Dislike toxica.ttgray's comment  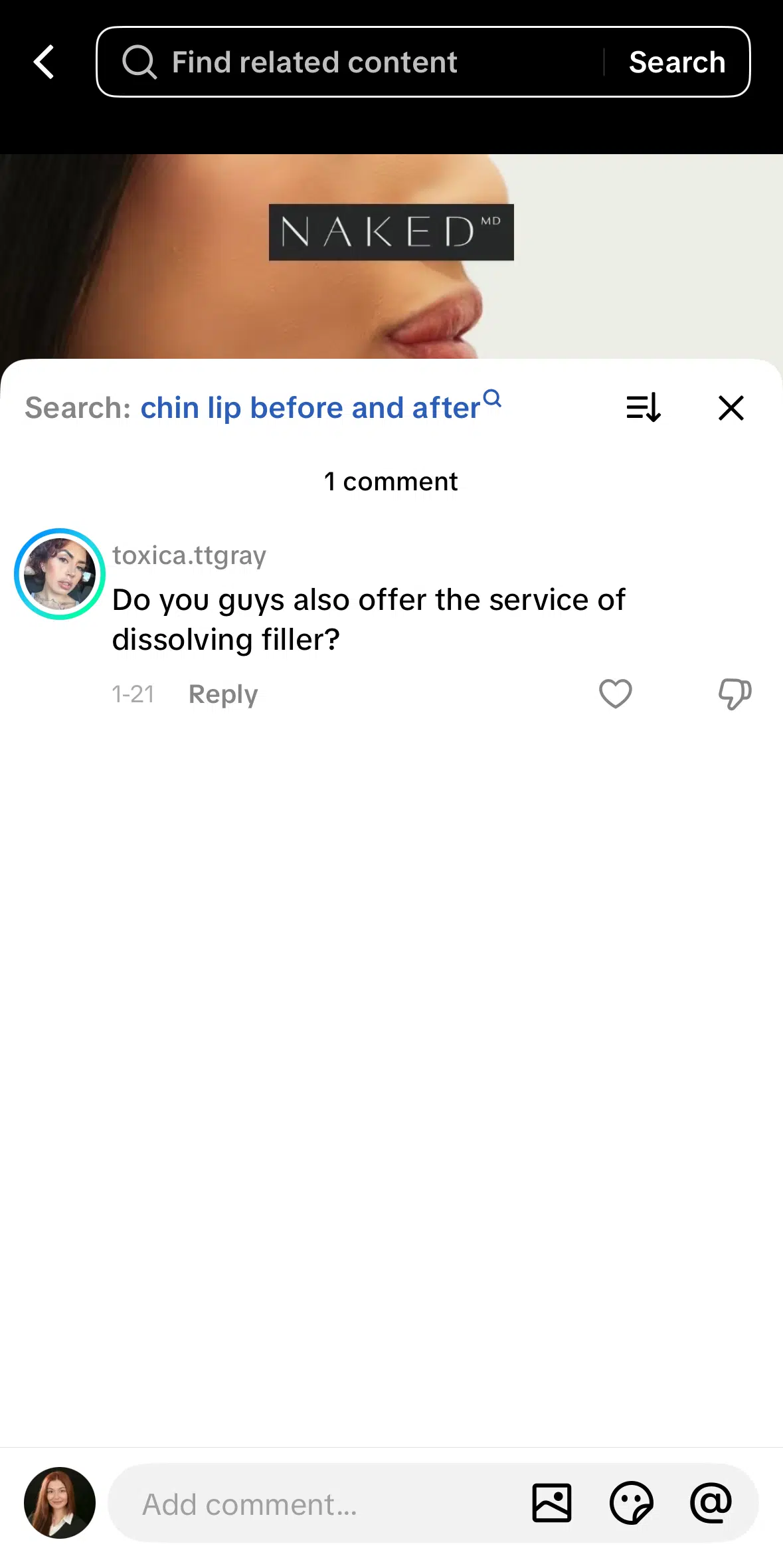pos(735,694)
